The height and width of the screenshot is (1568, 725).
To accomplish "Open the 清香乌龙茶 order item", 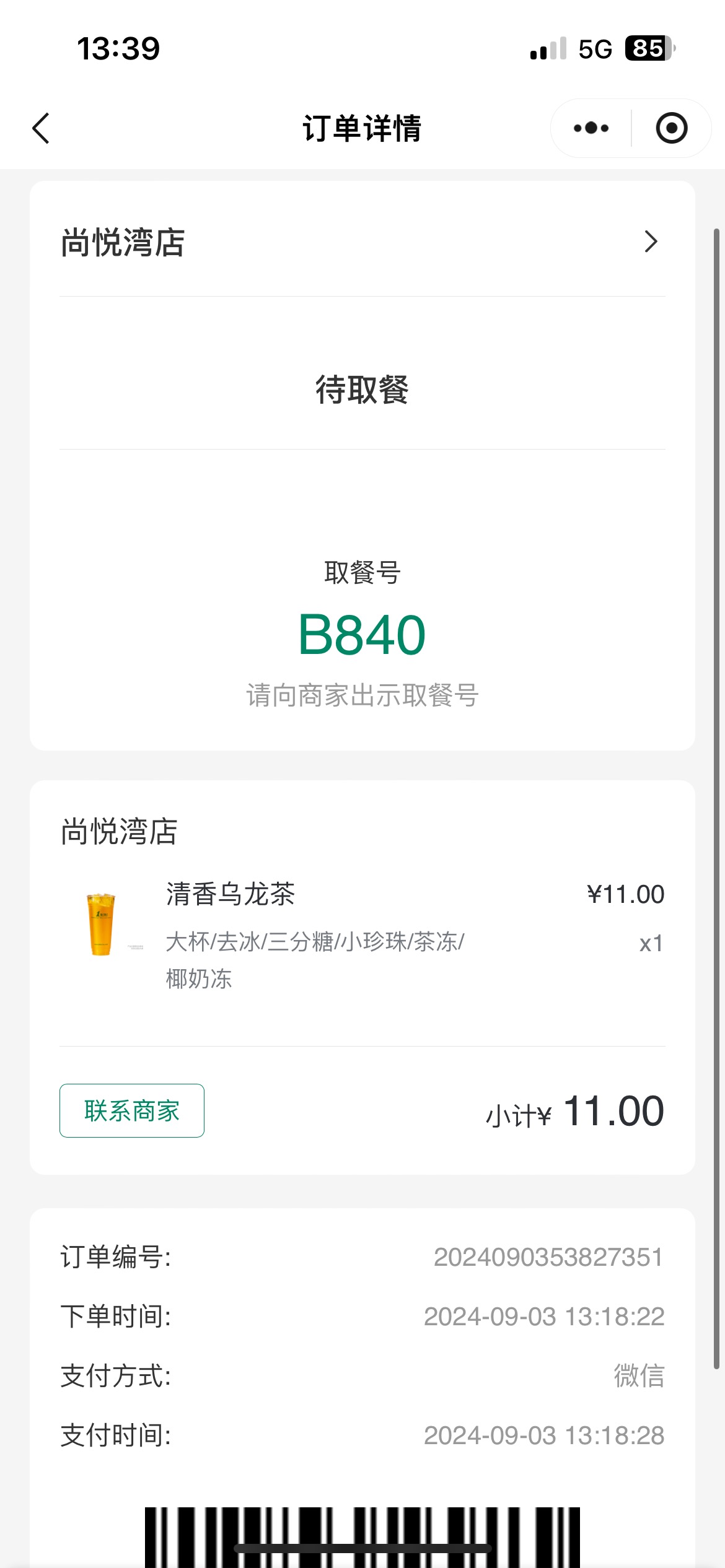I will (x=362, y=935).
